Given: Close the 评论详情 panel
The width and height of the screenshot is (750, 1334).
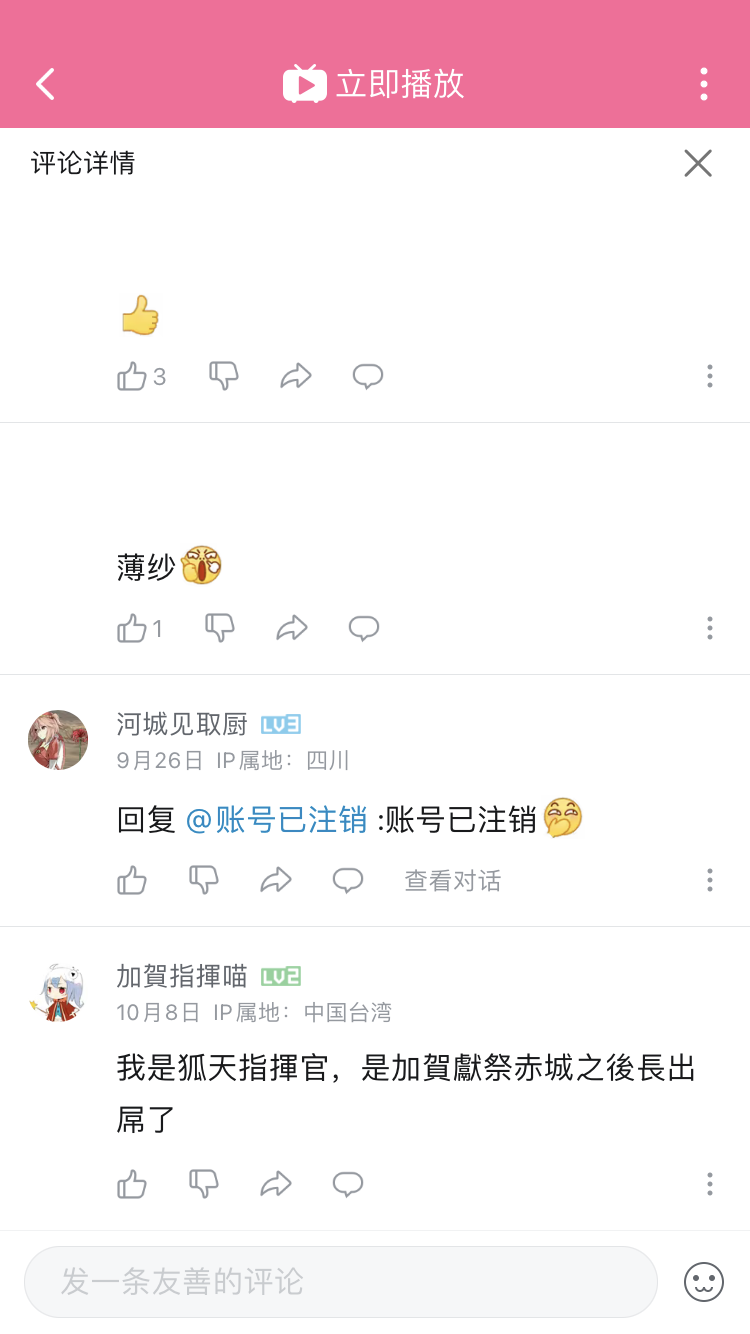Looking at the screenshot, I should coord(697,163).
